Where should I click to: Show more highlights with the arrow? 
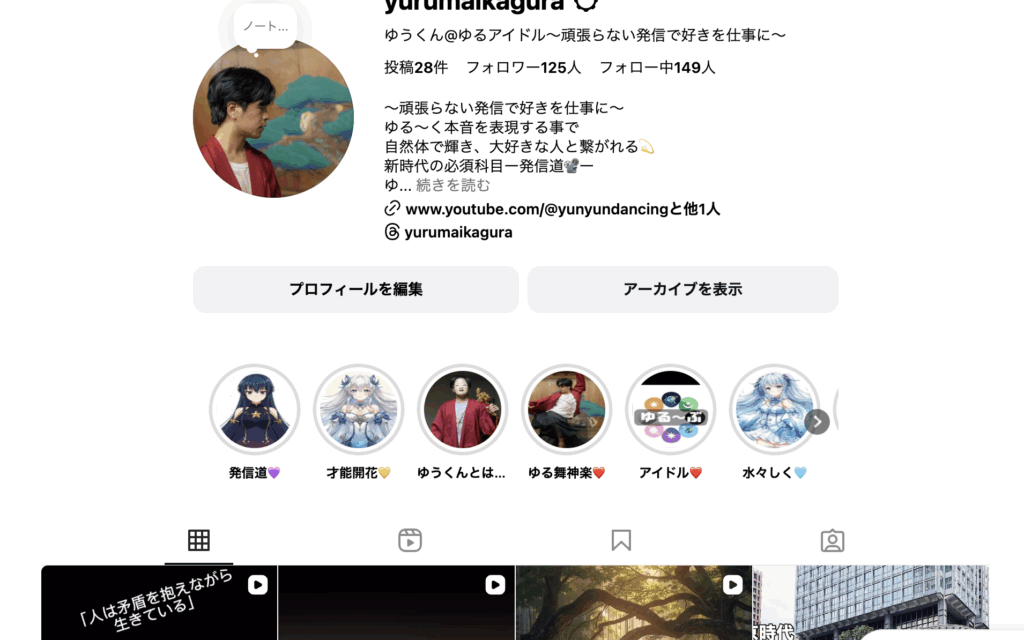[x=817, y=422]
